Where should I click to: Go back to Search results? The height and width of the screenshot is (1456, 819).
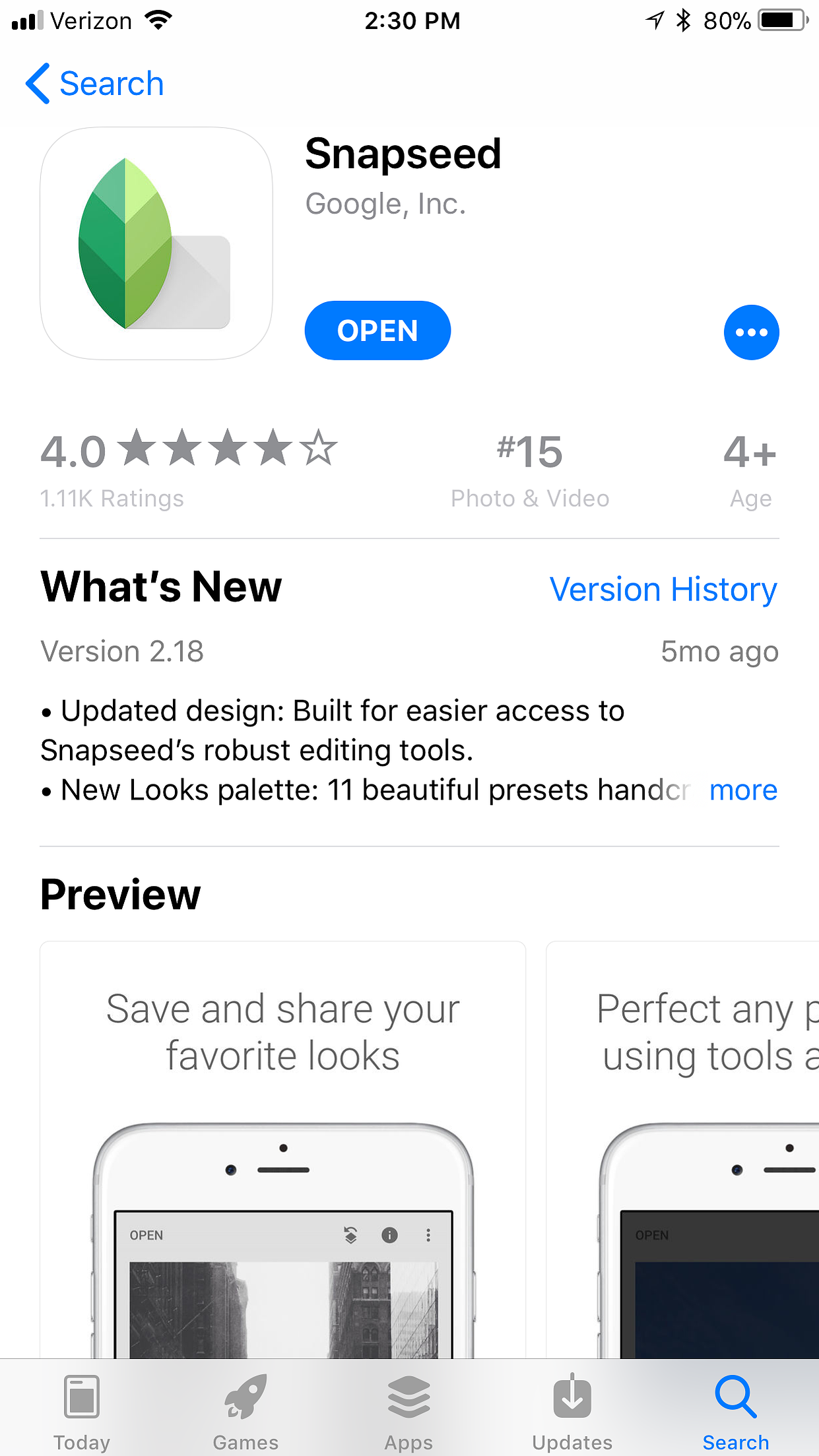pos(94,84)
